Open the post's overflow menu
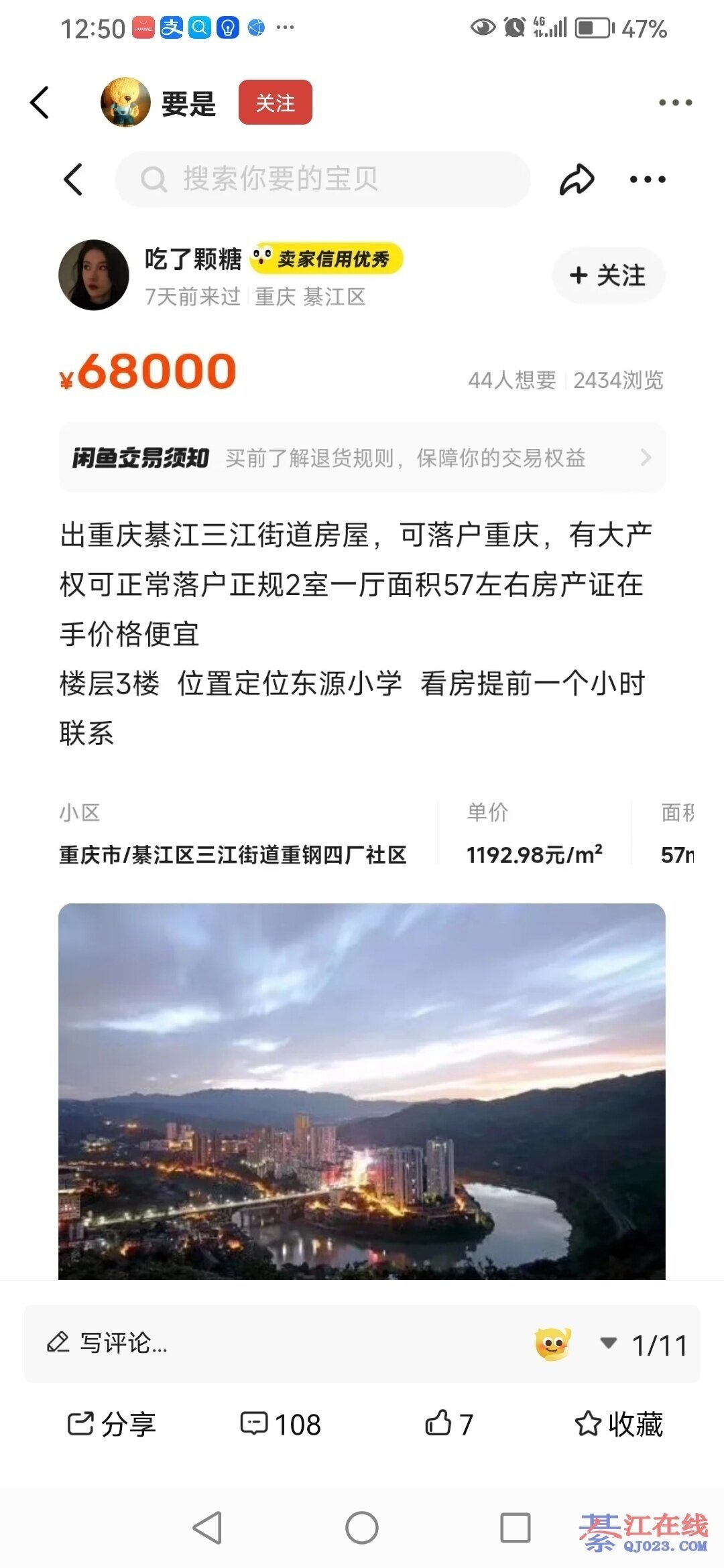This screenshot has height=1568, width=724. pos(674,103)
